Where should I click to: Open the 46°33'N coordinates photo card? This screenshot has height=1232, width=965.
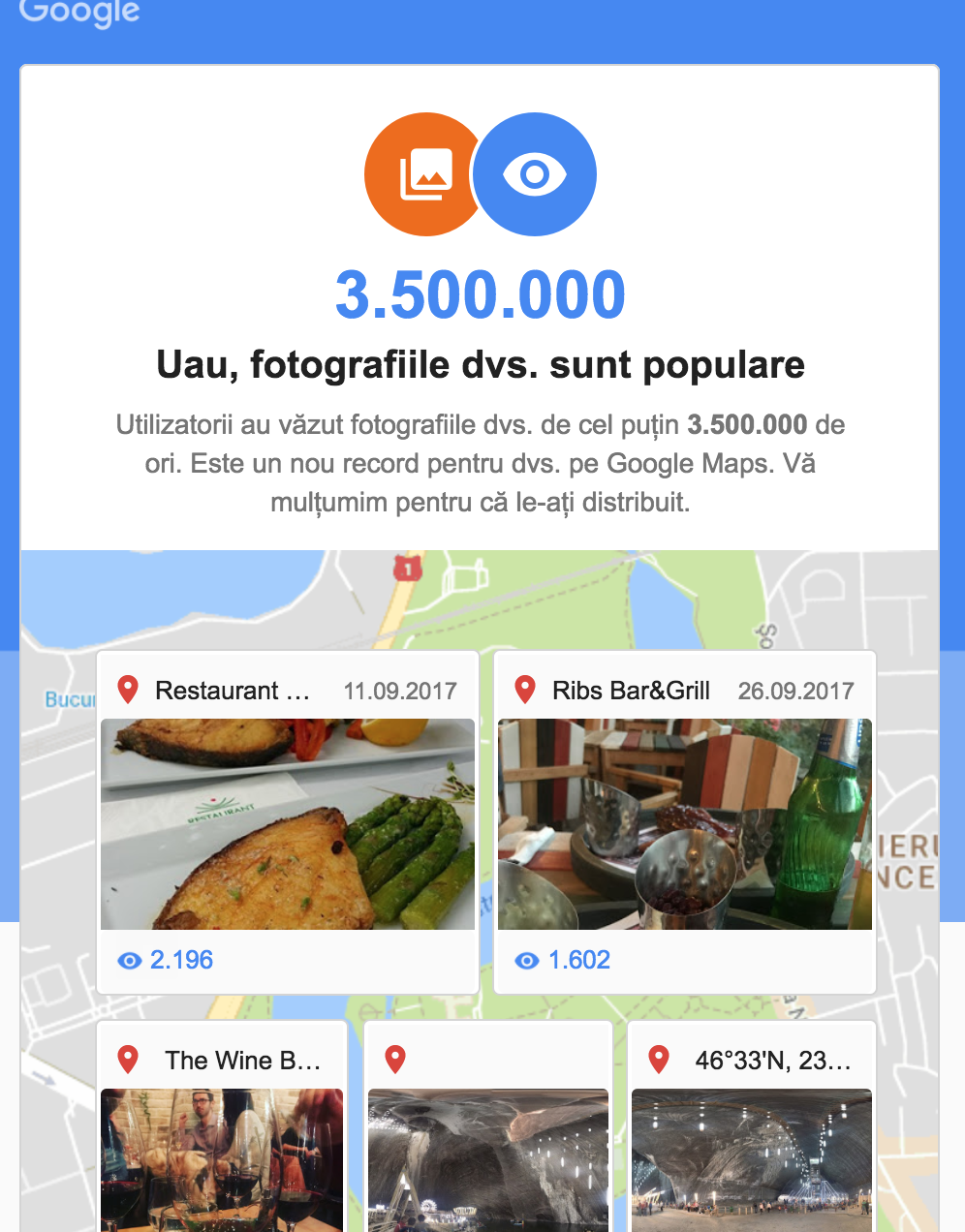tap(752, 1126)
